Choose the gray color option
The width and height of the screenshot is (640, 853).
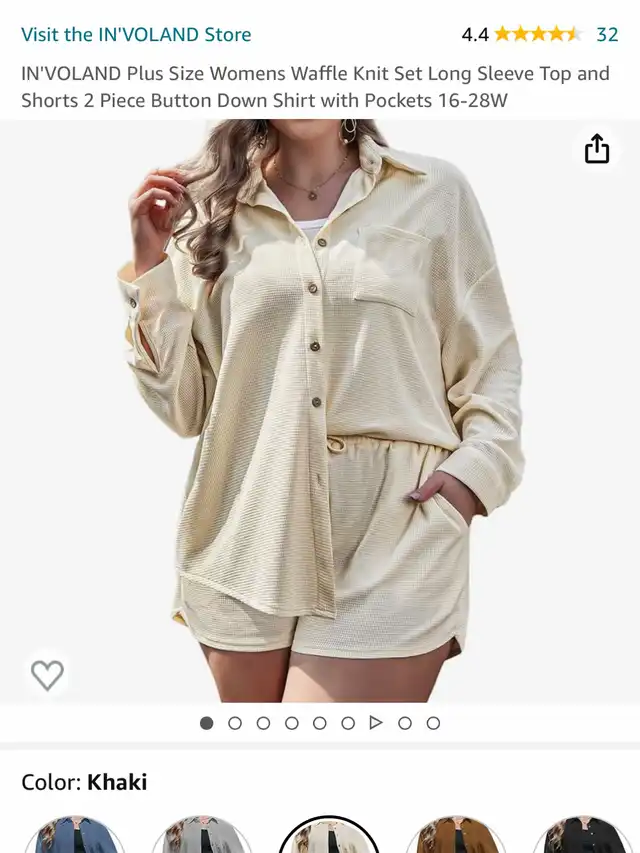[201, 836]
